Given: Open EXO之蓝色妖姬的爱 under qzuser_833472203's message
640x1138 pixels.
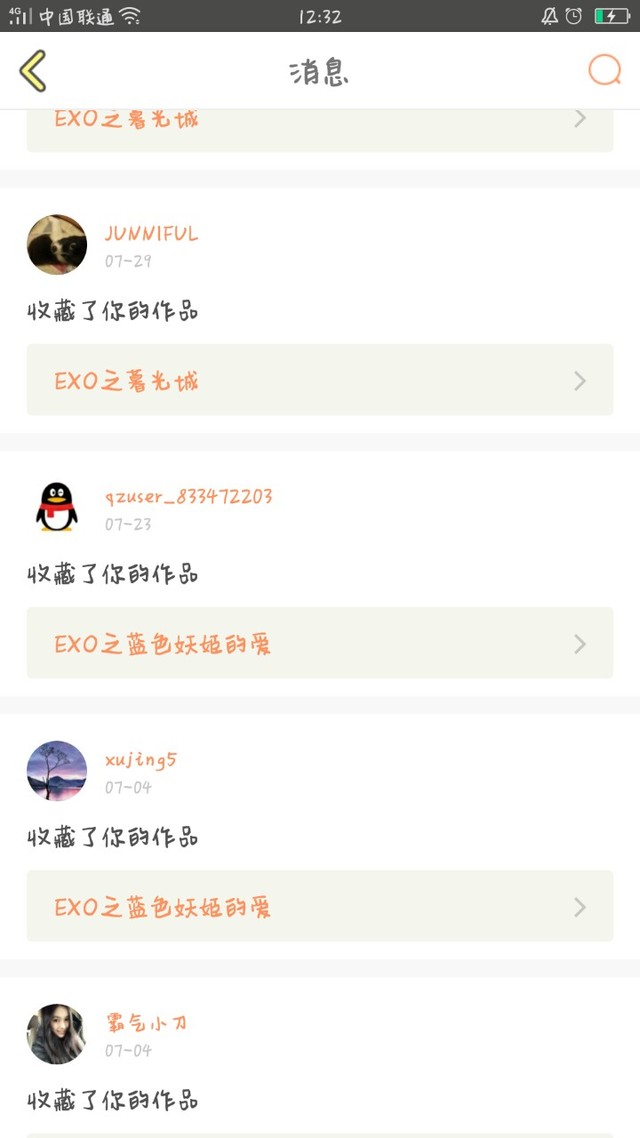Looking at the screenshot, I should pyautogui.click(x=320, y=643).
